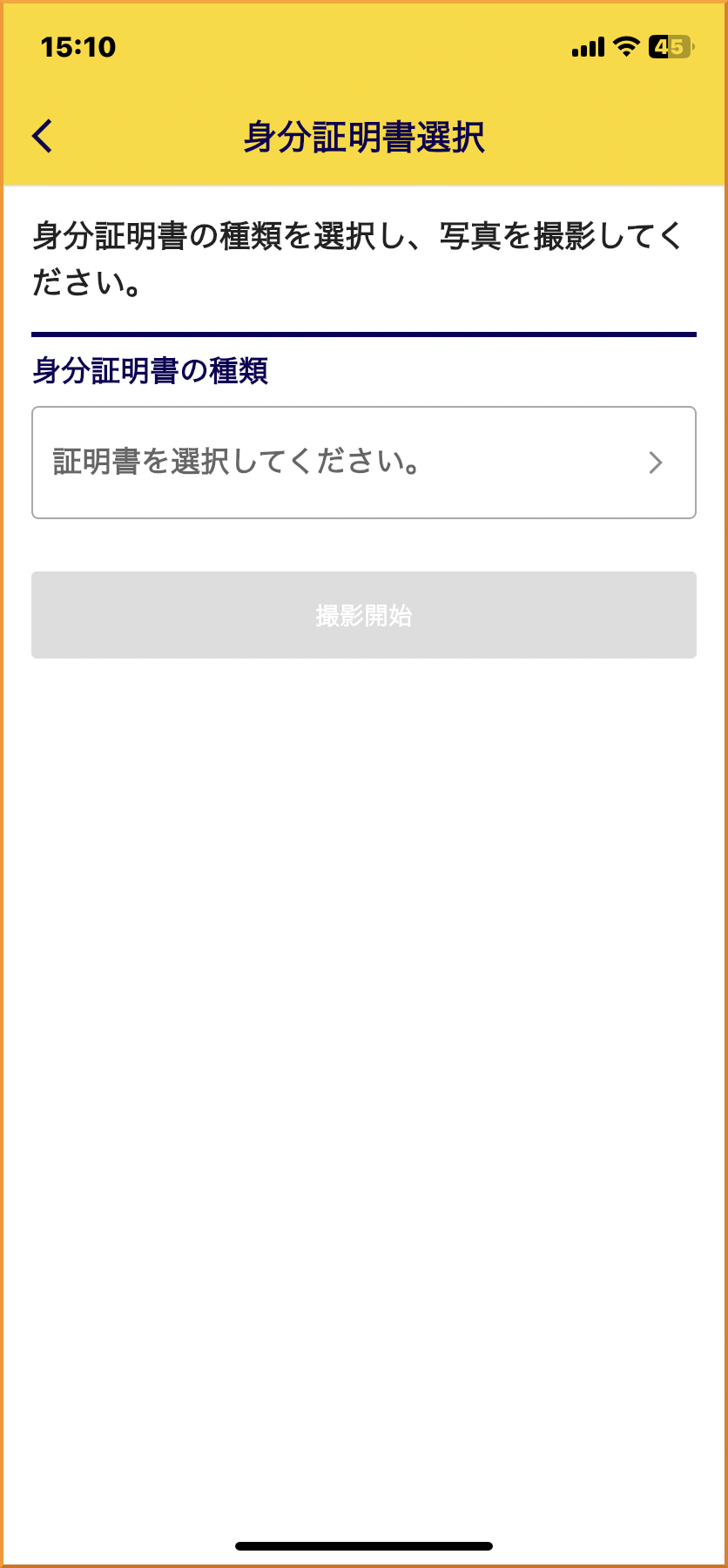This screenshot has width=728, height=1568.
Task: Tap the 撮影開始 button
Action: coord(364,615)
